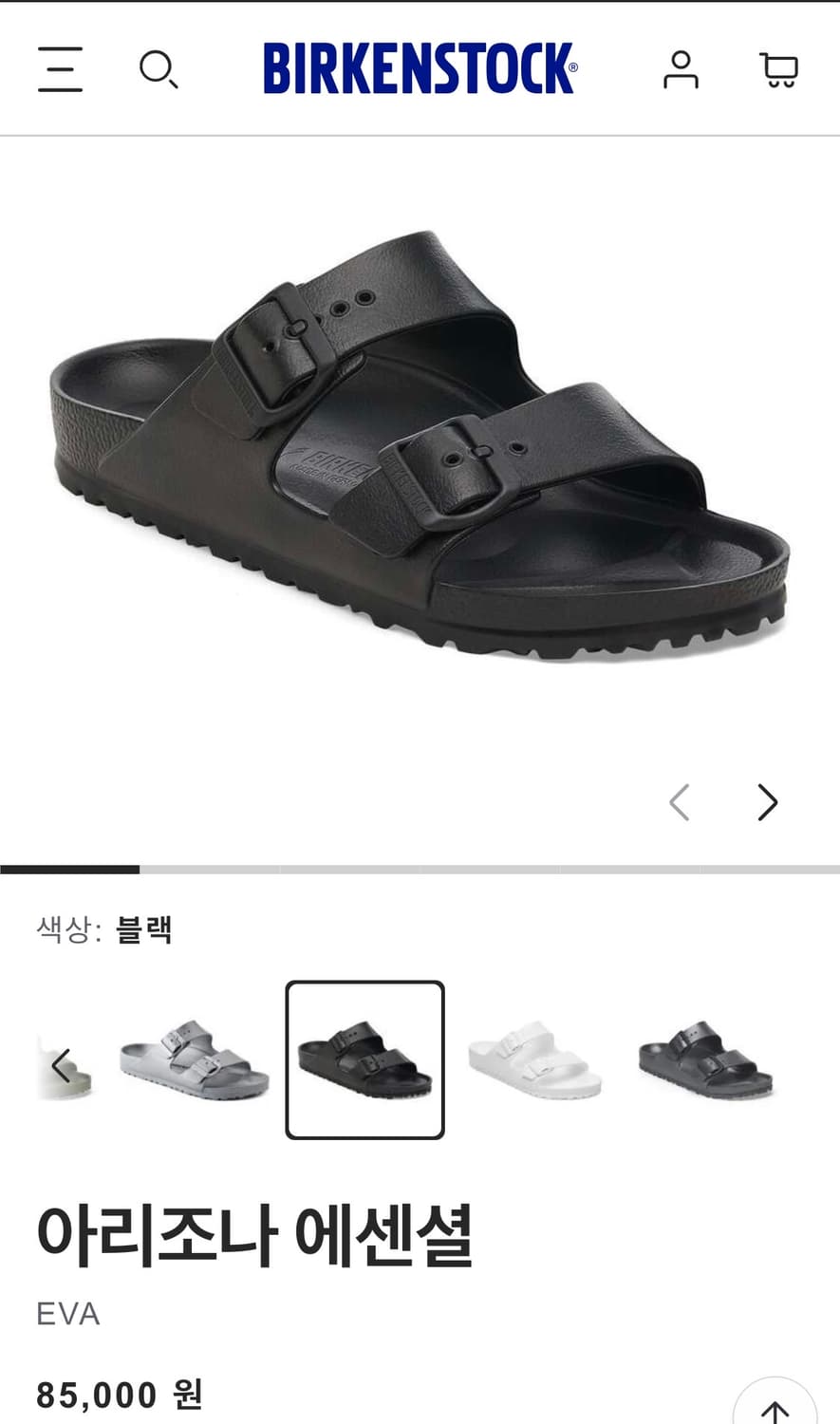This screenshot has height=1424, width=840.
Task: Click the EVA material label
Action: (x=67, y=1312)
